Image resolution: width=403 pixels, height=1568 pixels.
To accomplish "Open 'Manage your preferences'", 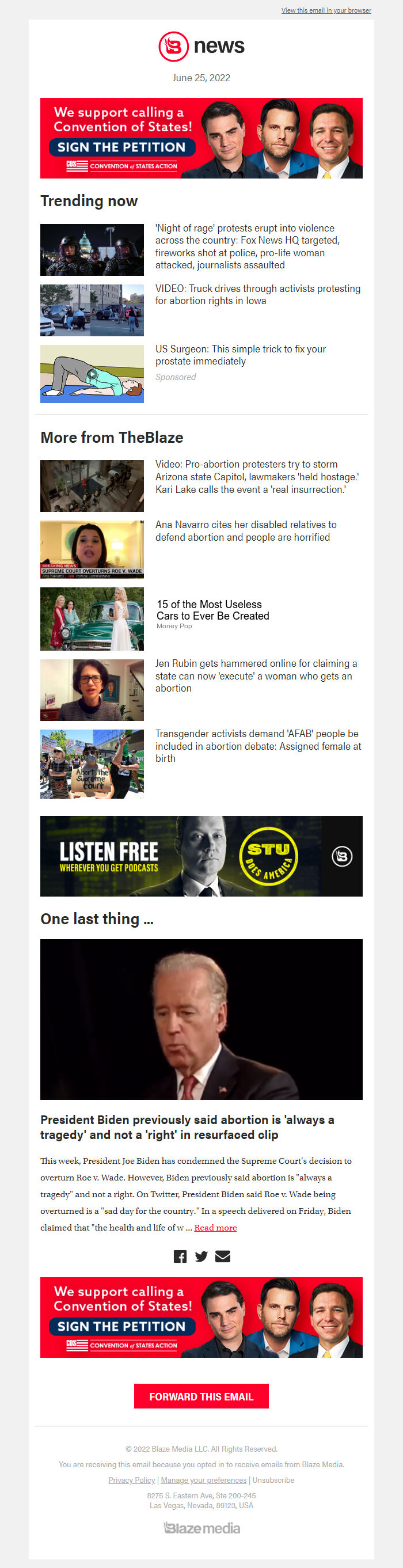I will (x=203, y=1480).
